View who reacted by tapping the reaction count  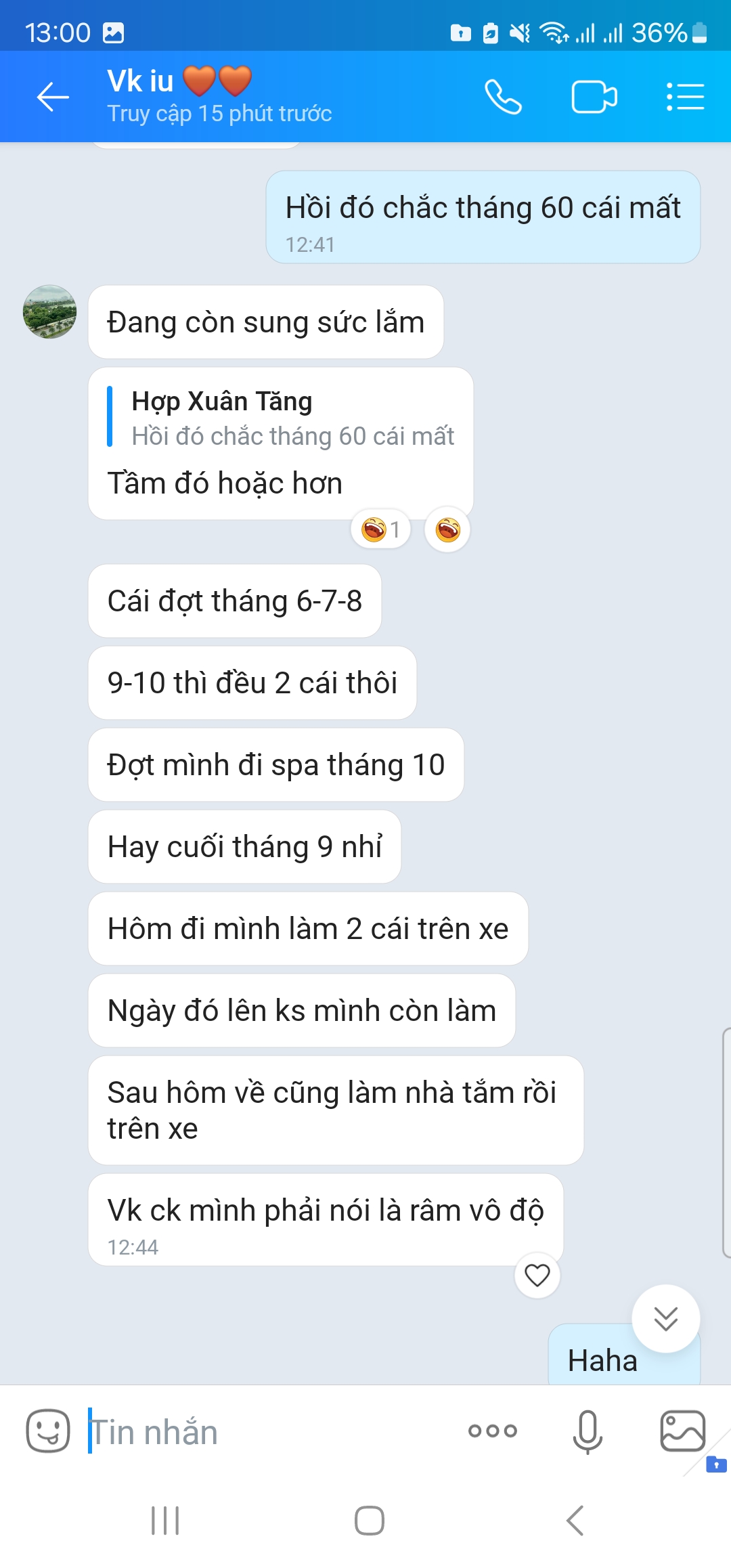(382, 531)
